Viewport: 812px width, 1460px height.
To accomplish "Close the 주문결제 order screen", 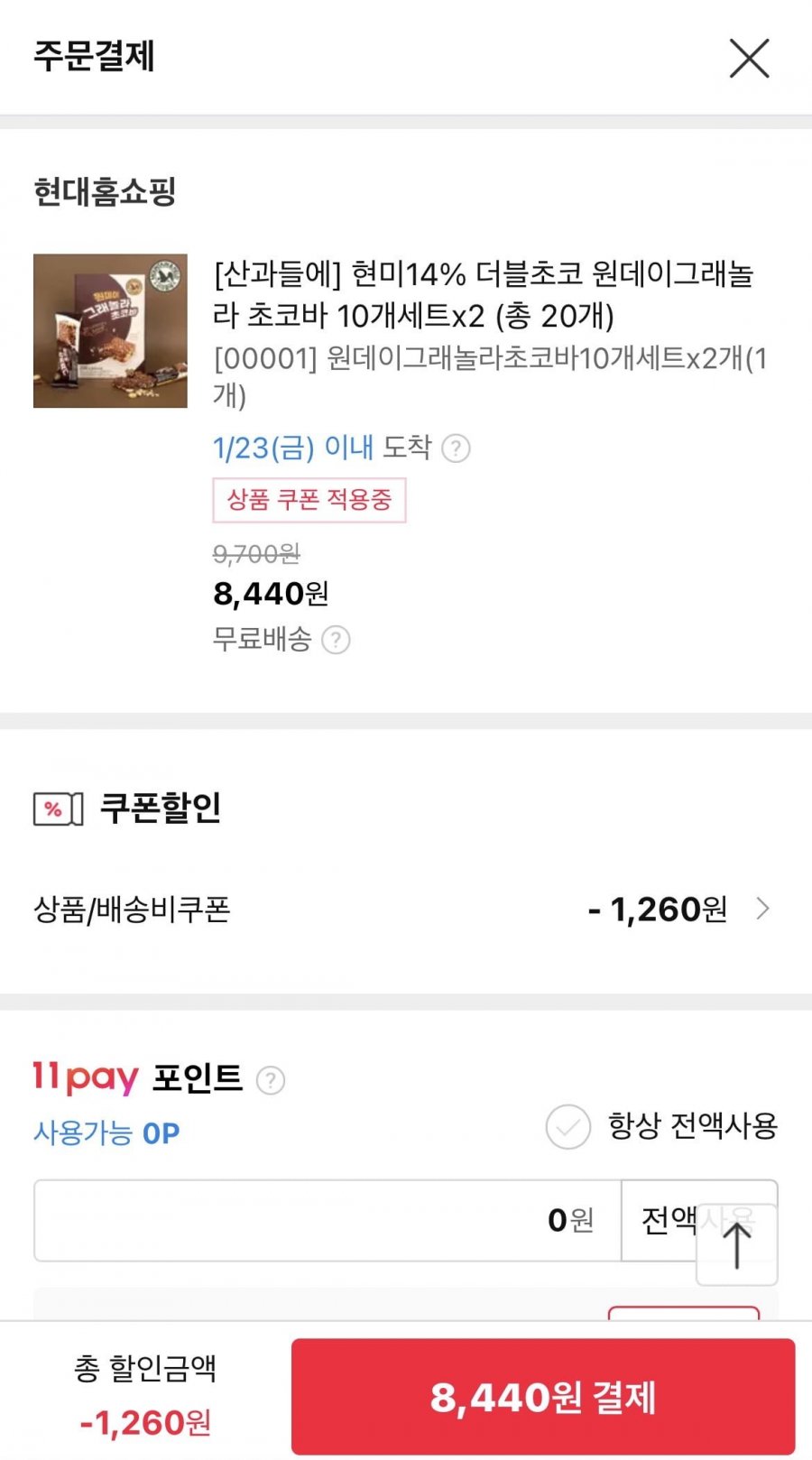I will 749,59.
